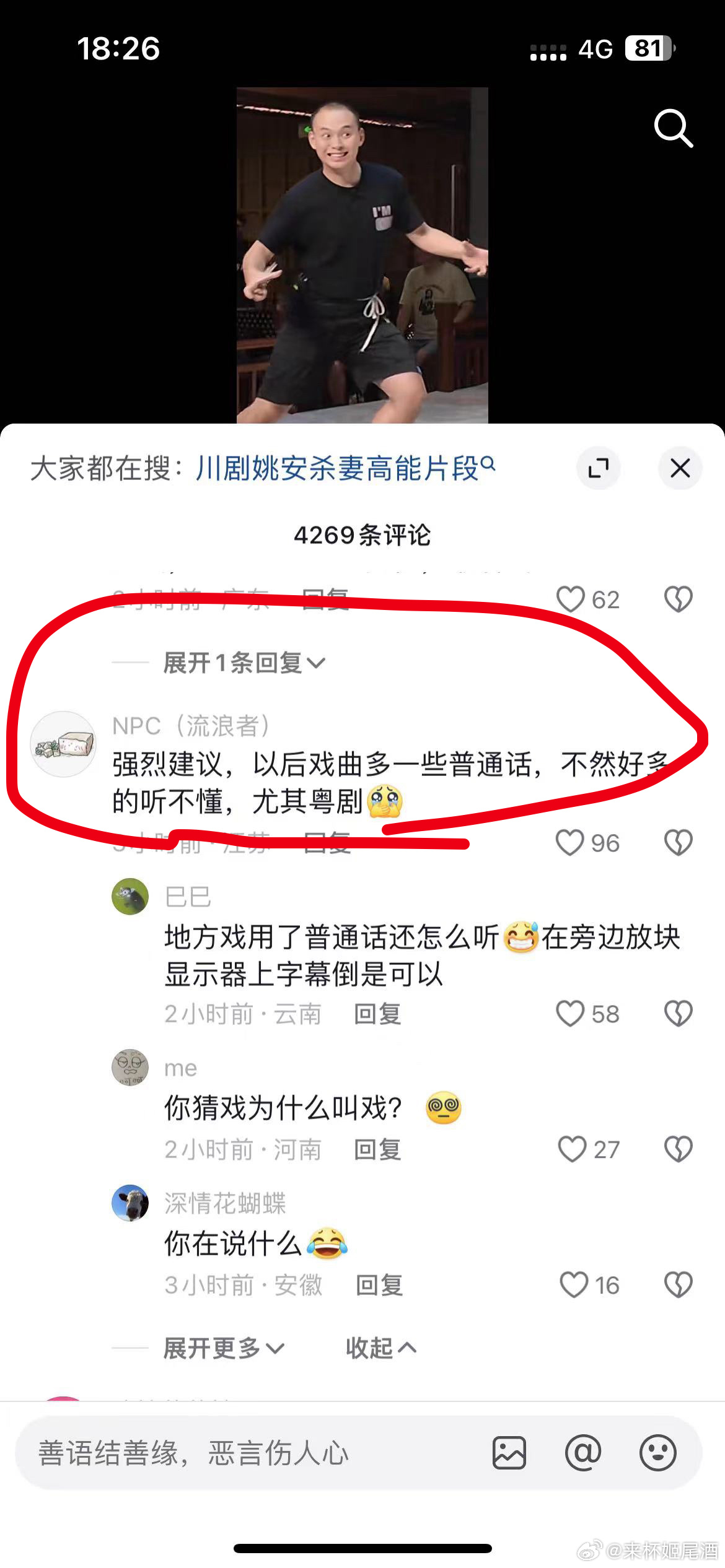725x1568 pixels.
Task: Open NPC（流浪者）profile avatar
Action: (x=63, y=744)
